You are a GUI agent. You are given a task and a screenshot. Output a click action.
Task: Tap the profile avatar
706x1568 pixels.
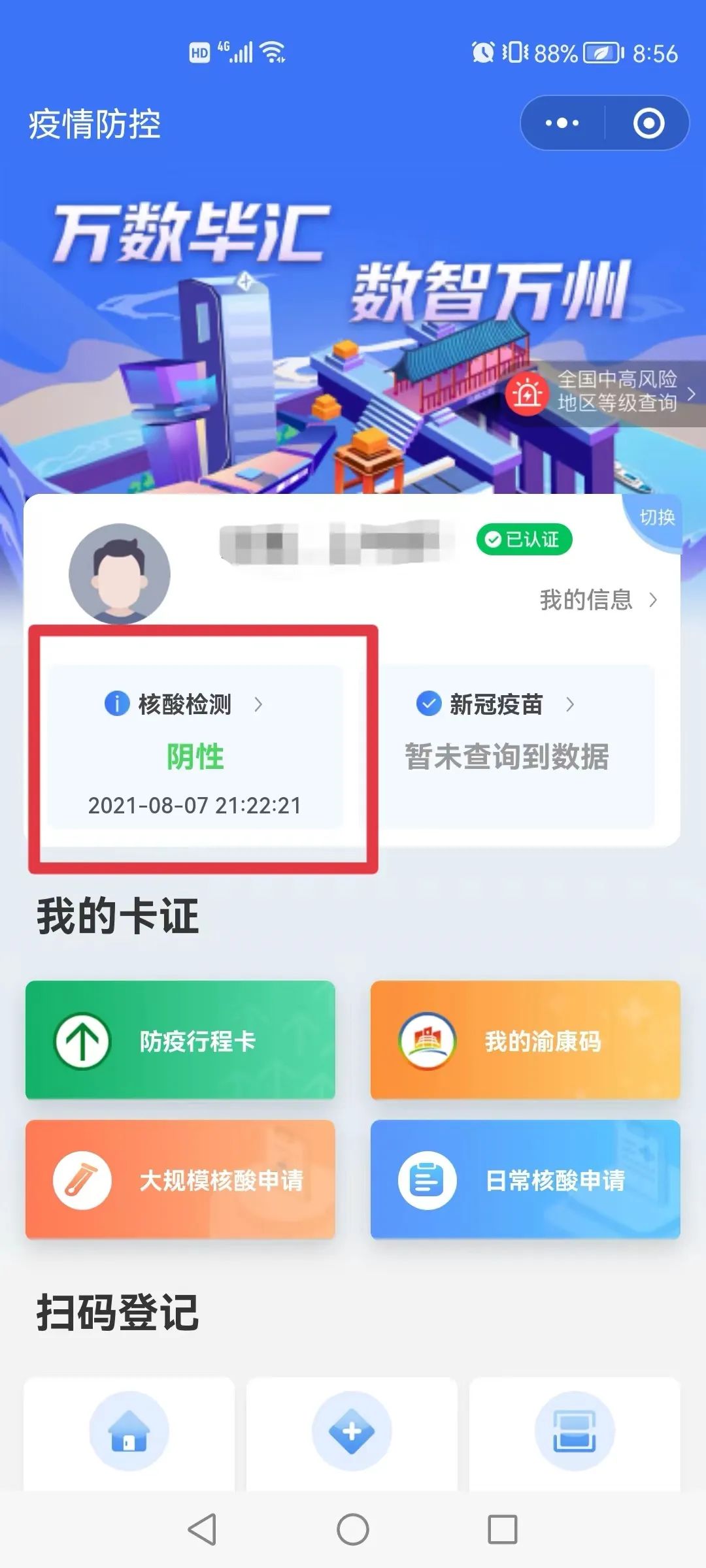(120, 574)
